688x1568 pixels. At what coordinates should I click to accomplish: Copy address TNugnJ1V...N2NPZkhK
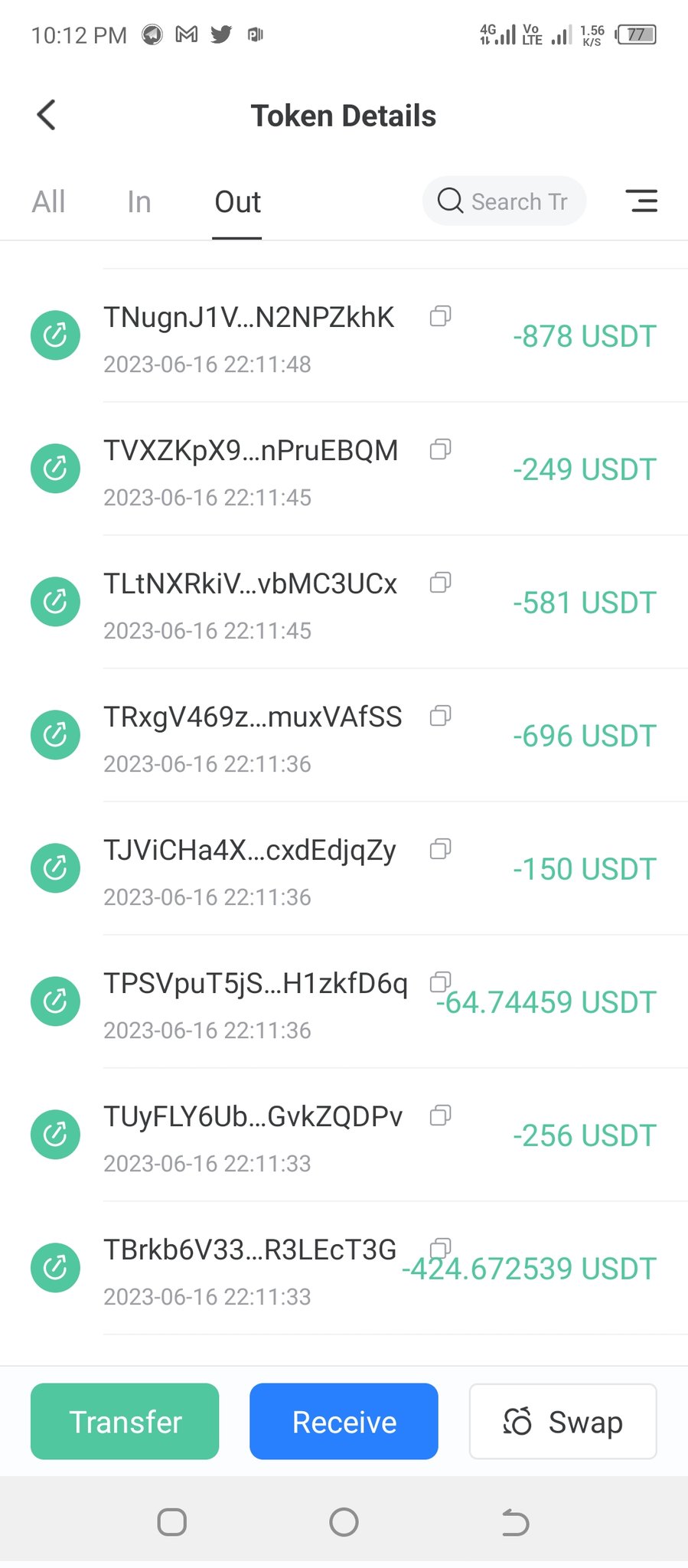440,316
